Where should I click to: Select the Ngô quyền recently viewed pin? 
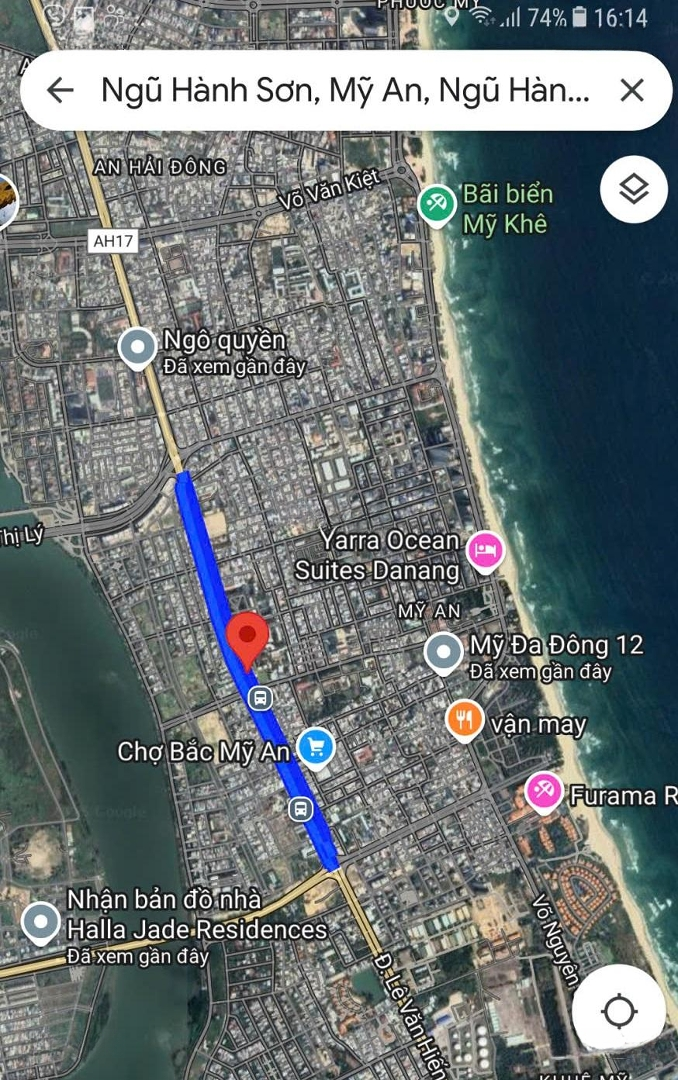pos(137,348)
